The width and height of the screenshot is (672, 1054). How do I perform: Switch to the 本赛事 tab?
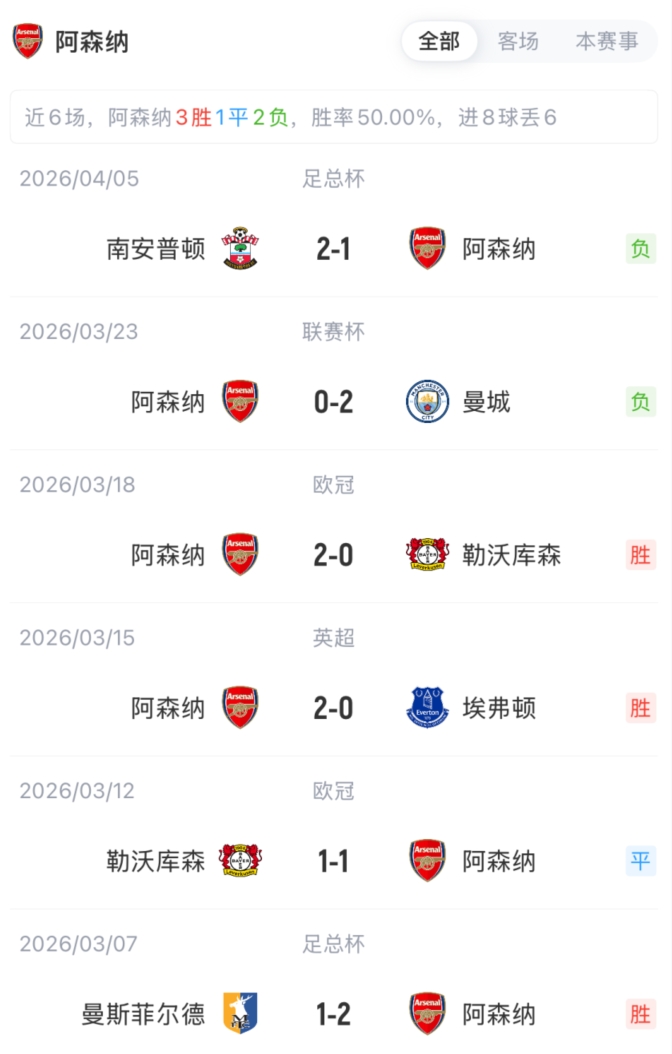(607, 42)
